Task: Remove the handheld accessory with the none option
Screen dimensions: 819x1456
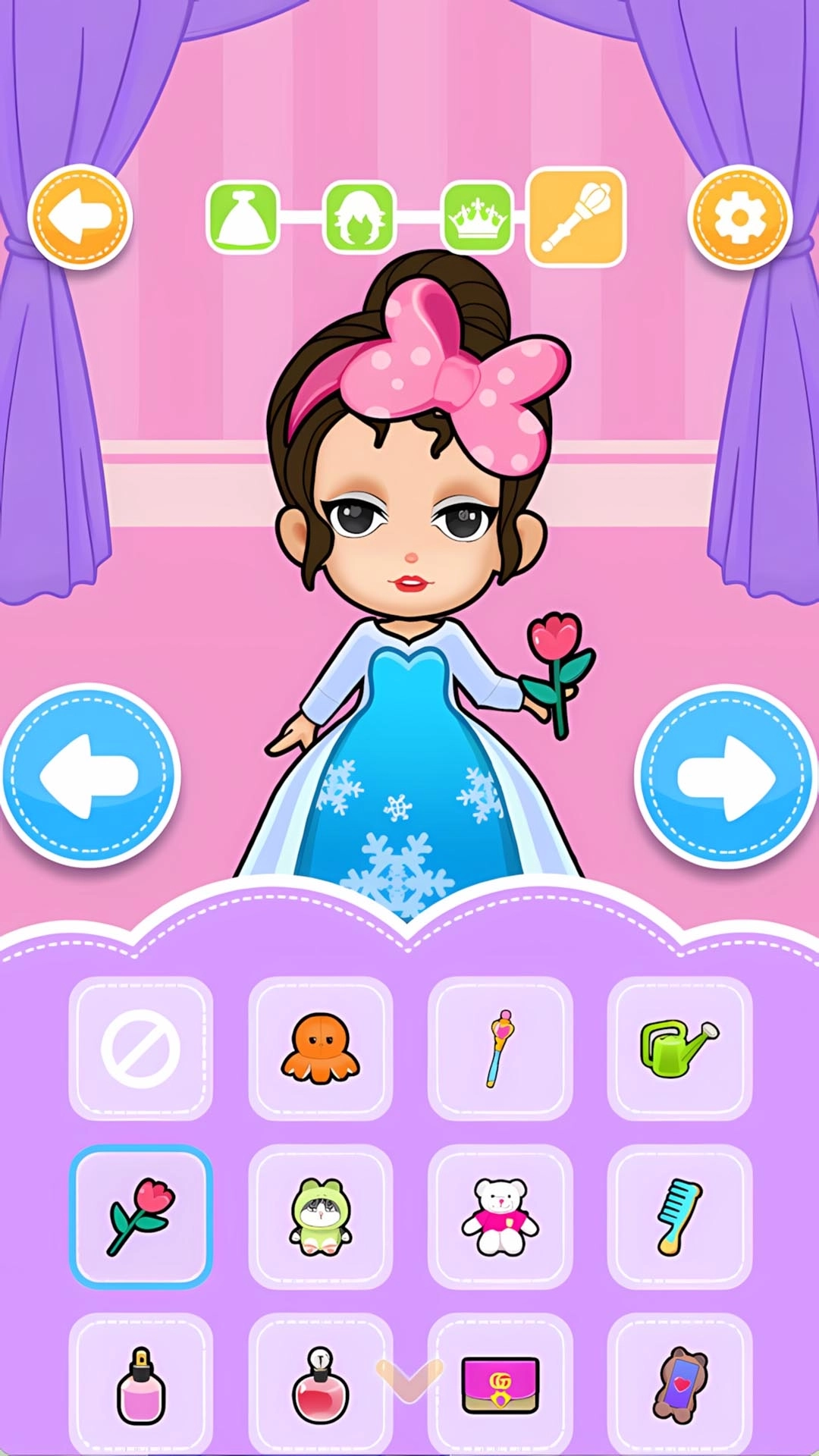Action: (141, 1048)
